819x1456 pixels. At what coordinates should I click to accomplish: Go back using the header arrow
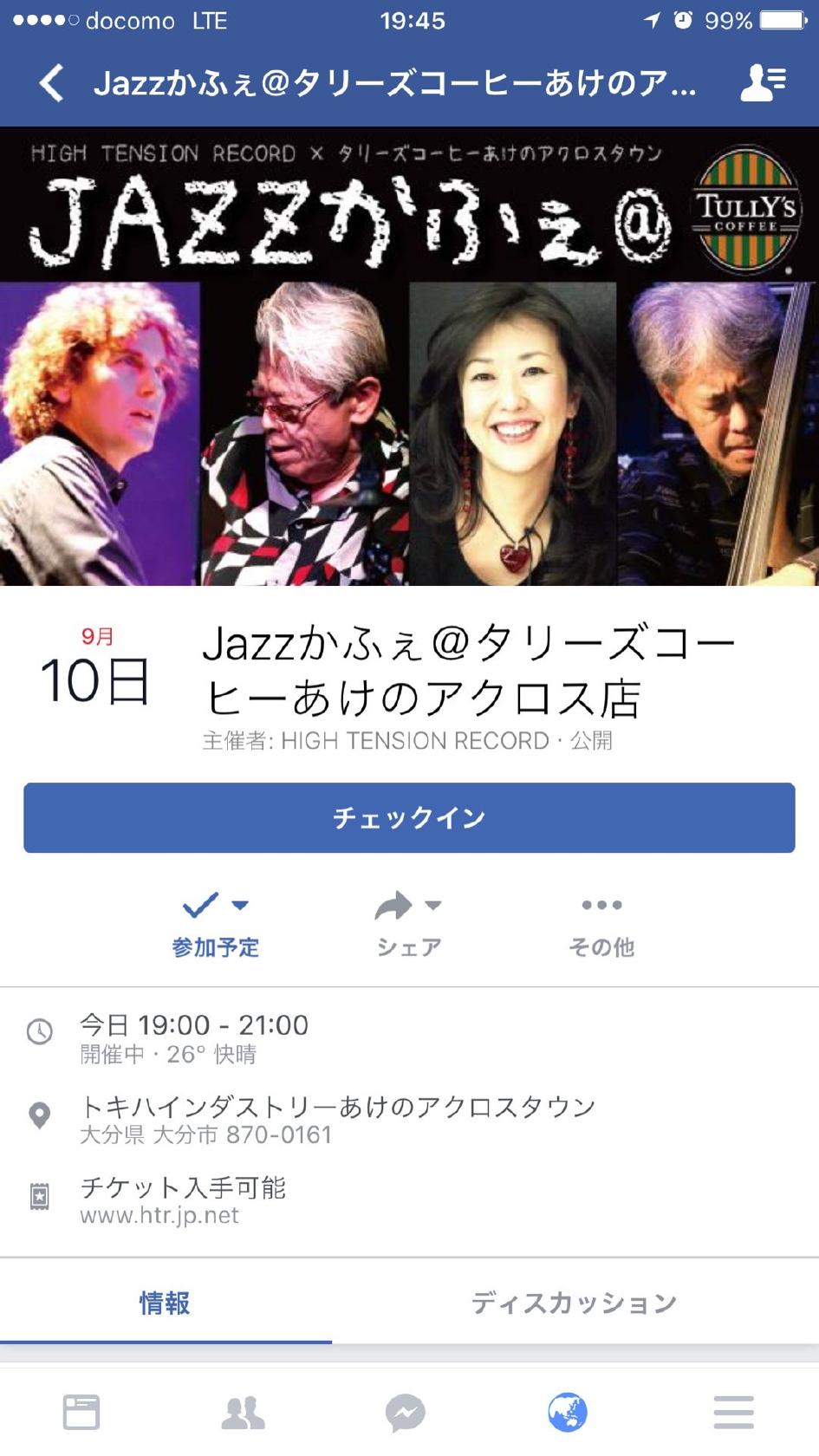coord(52,84)
